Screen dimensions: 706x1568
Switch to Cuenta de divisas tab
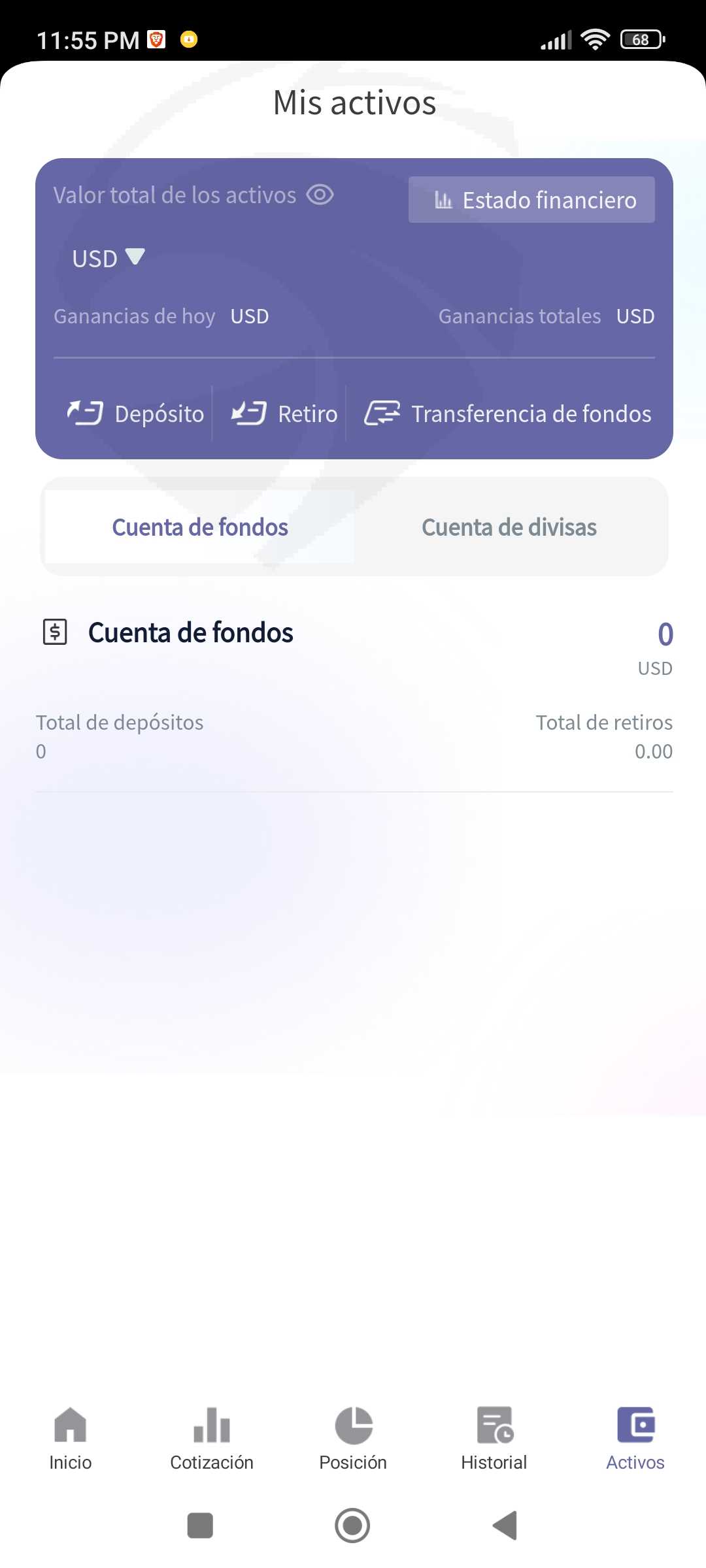tap(509, 527)
